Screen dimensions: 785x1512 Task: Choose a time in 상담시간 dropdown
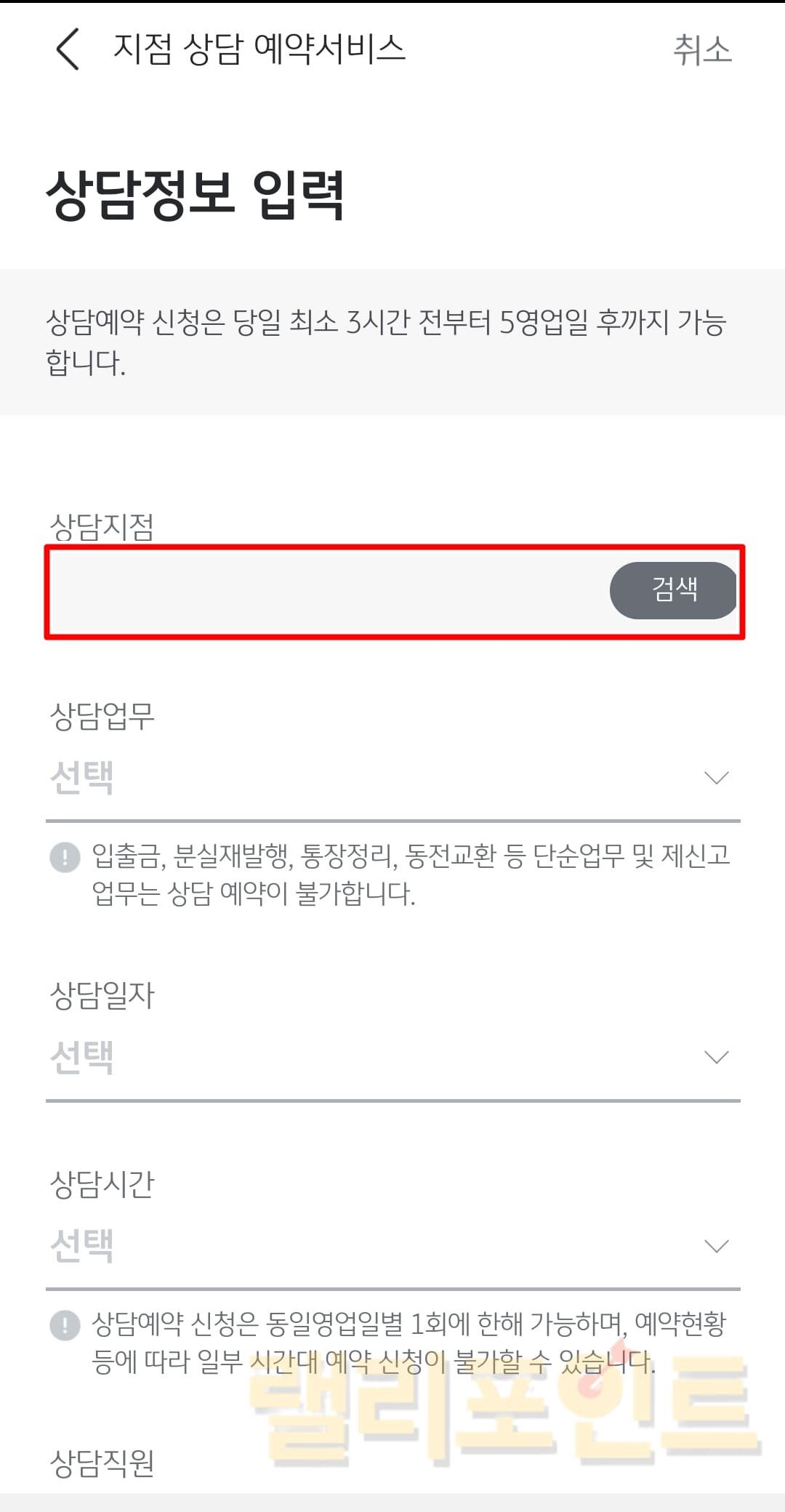[392, 1246]
